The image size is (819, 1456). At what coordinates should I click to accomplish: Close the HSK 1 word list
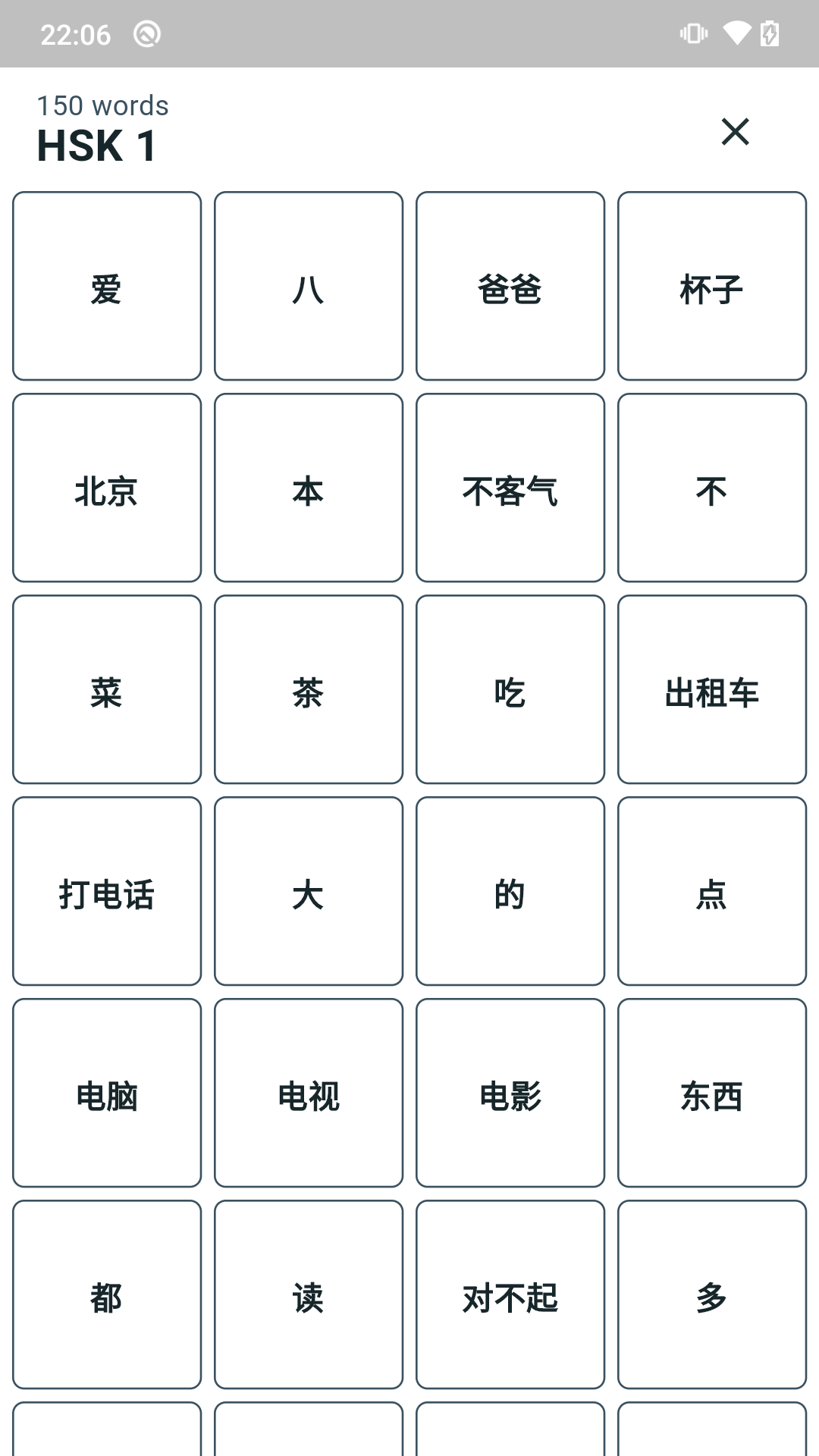click(x=735, y=131)
